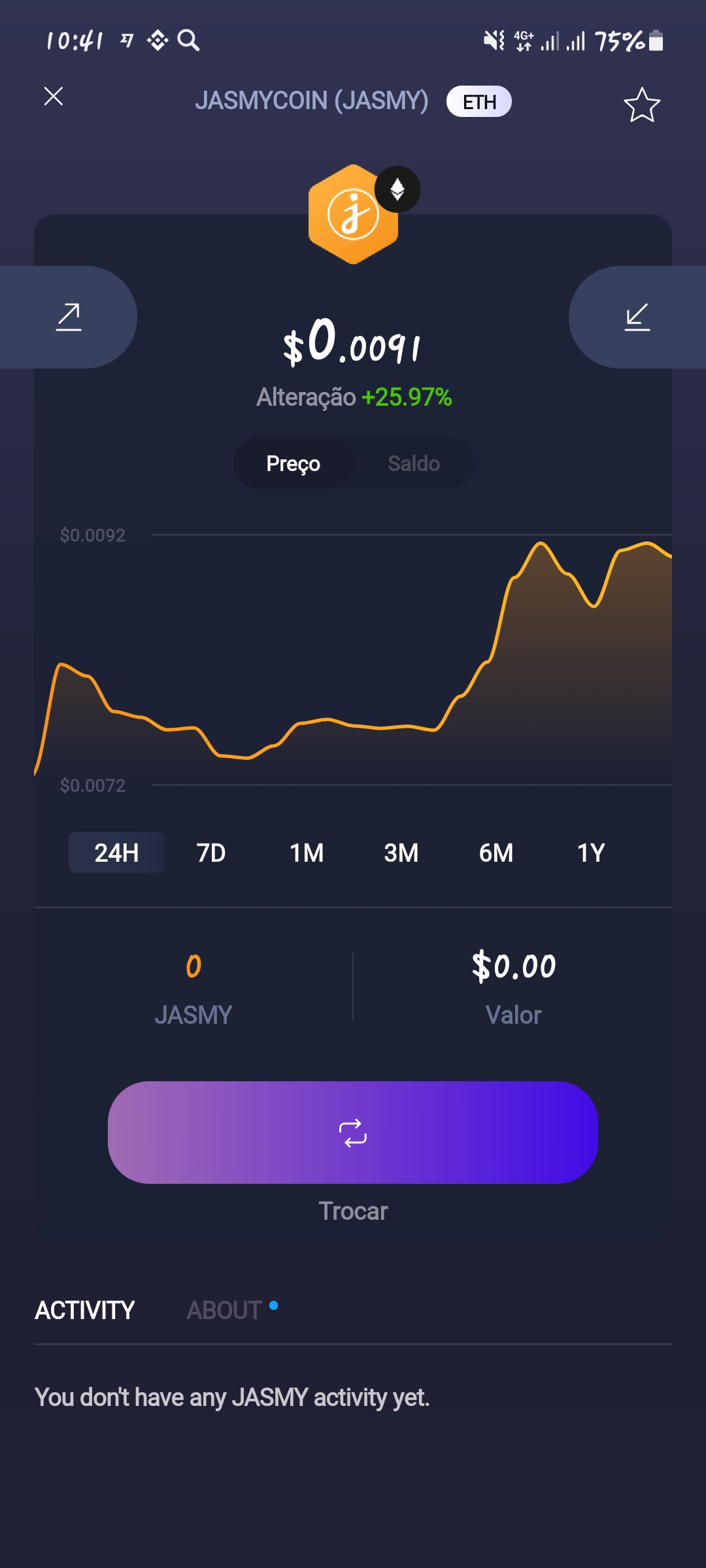This screenshot has width=706, height=1568.
Task: Tap the purple Trocar swap button
Action: [353, 1132]
